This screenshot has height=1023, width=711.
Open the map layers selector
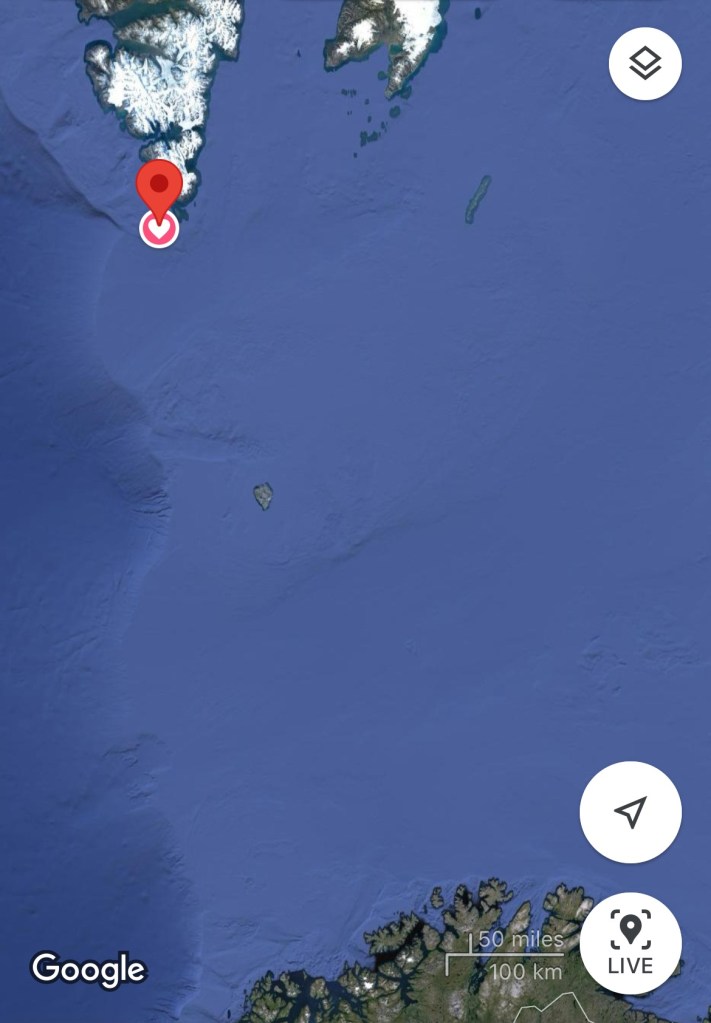(x=645, y=63)
